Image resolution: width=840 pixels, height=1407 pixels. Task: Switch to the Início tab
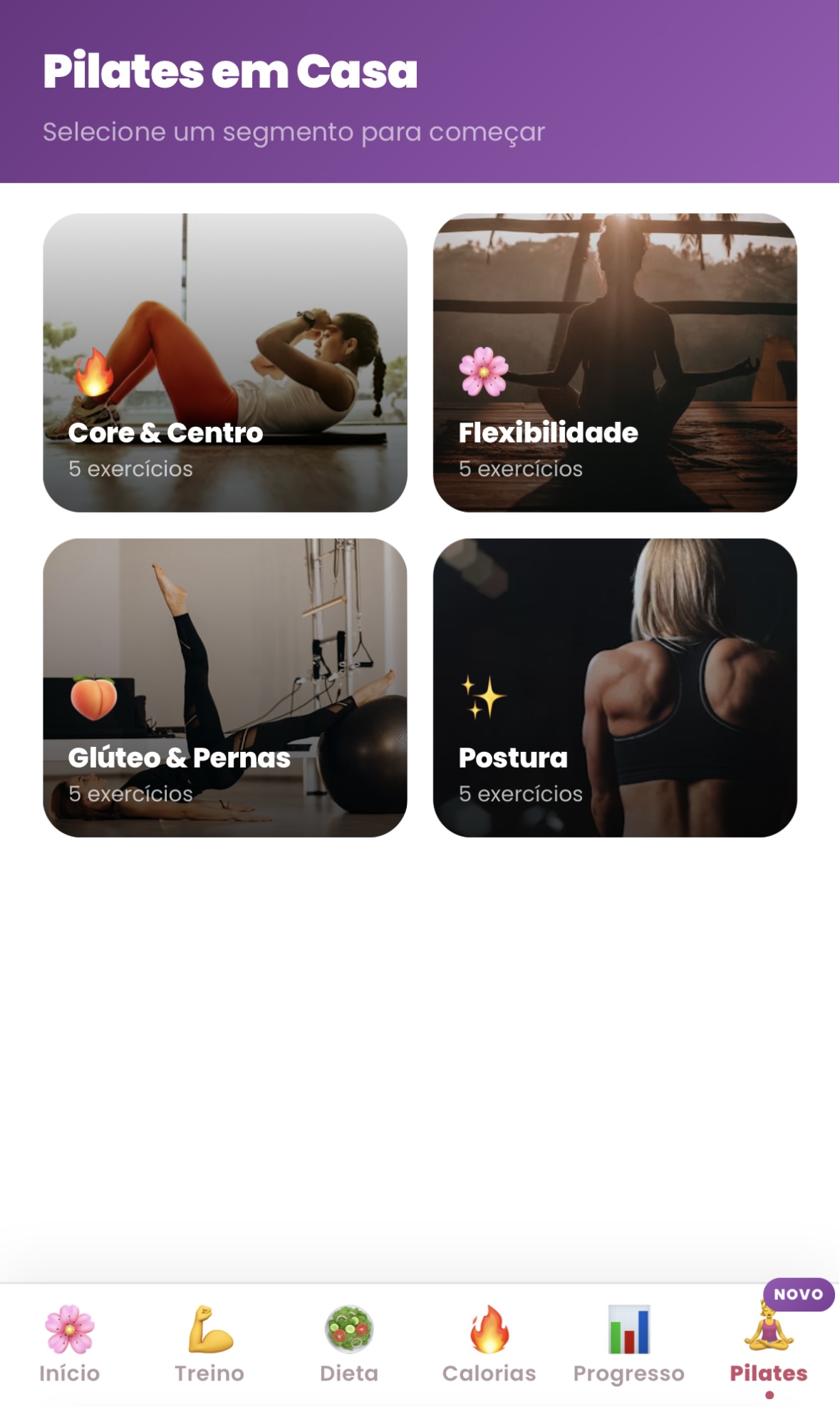click(70, 1344)
